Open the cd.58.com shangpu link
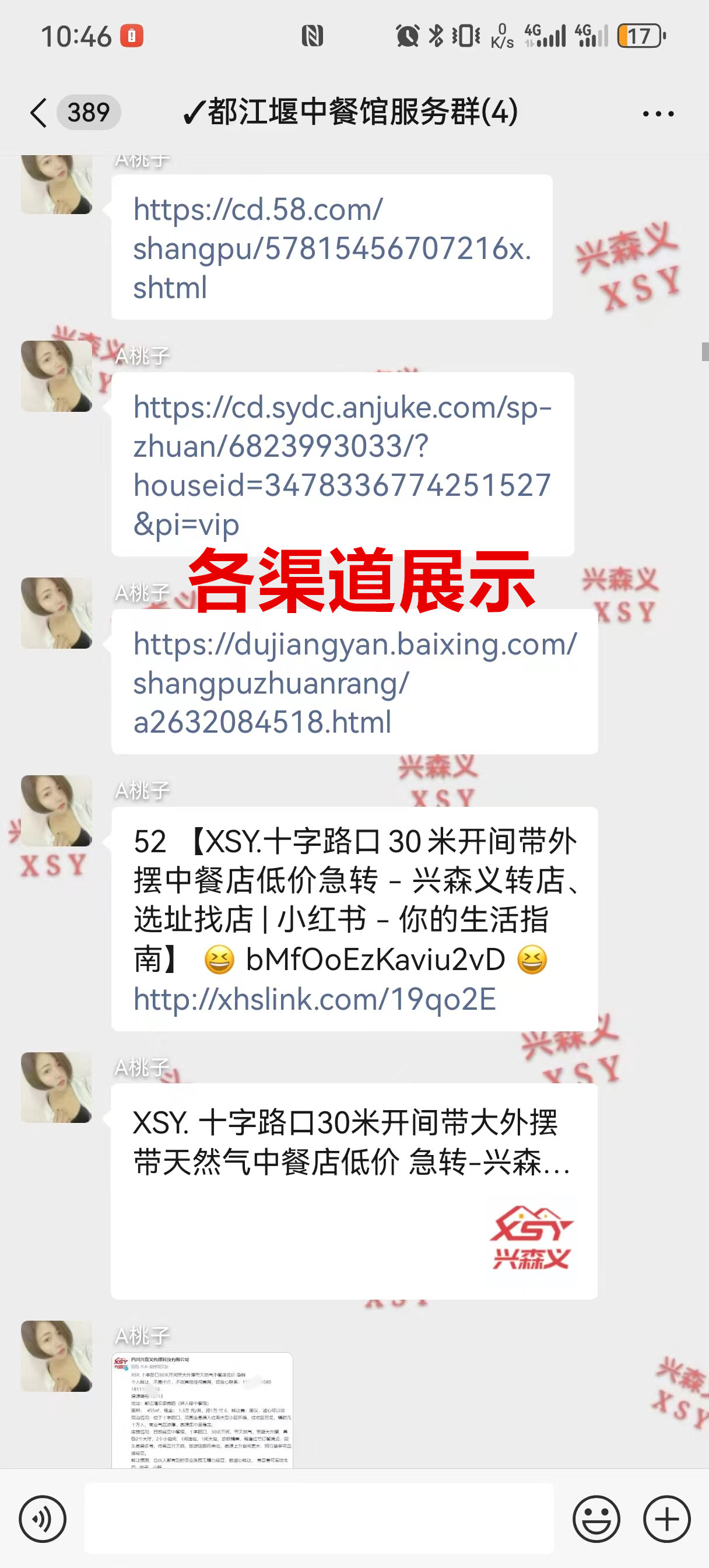This screenshot has width=709, height=1568. (x=331, y=248)
